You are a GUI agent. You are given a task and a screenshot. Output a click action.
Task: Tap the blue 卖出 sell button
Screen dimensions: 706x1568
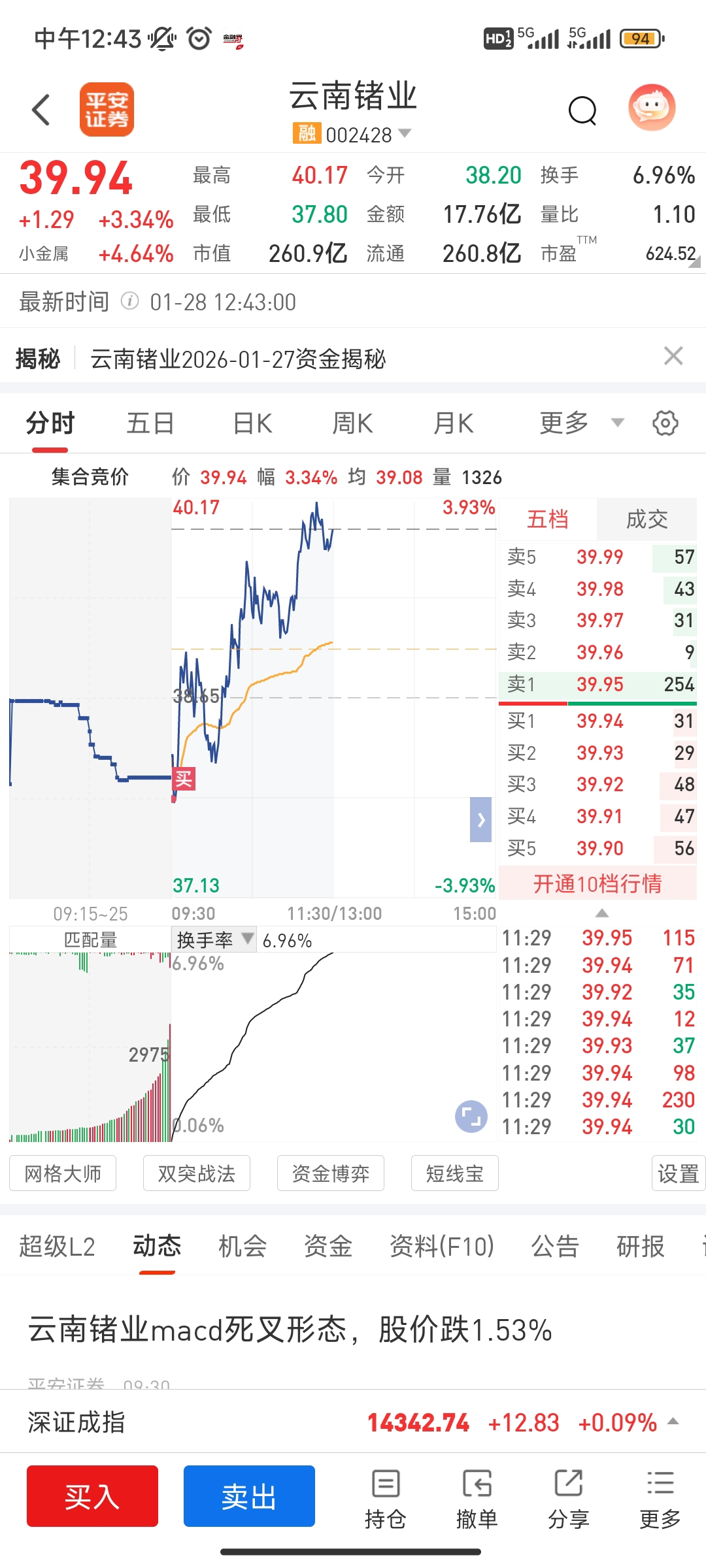coord(249,1496)
